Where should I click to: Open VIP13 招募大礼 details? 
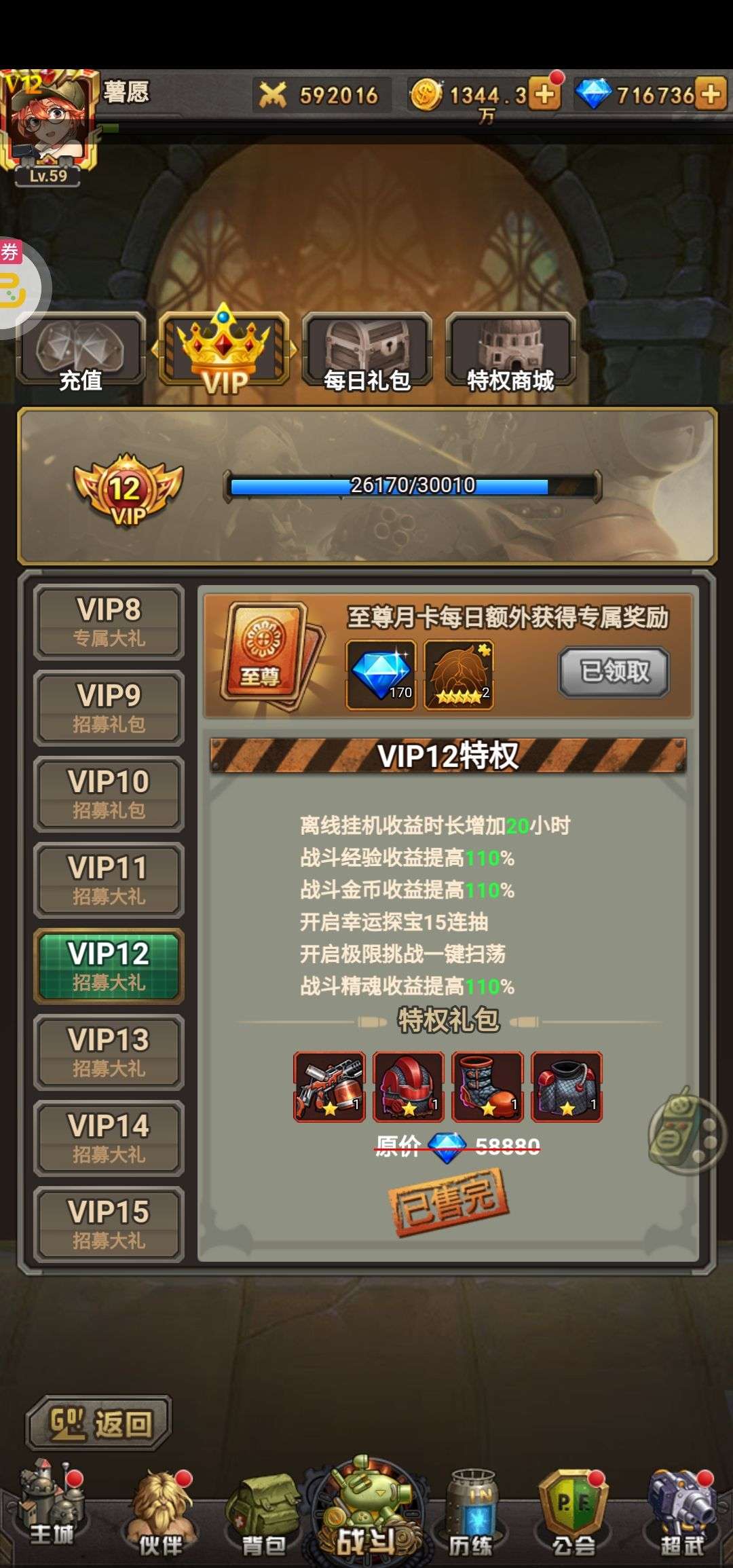coord(109,1052)
